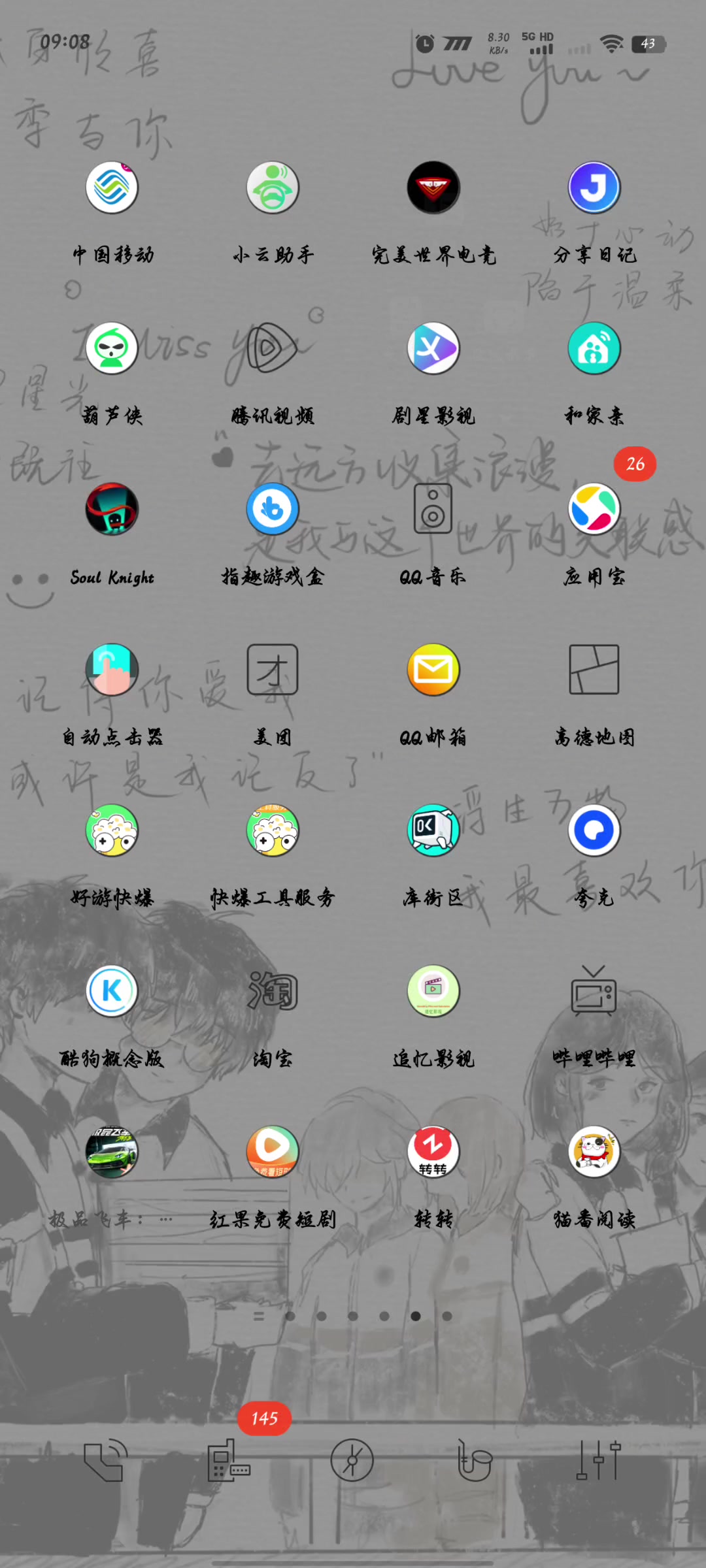Launch 夸克 browser
Viewport: 706px width, 1568px height.
(x=594, y=831)
